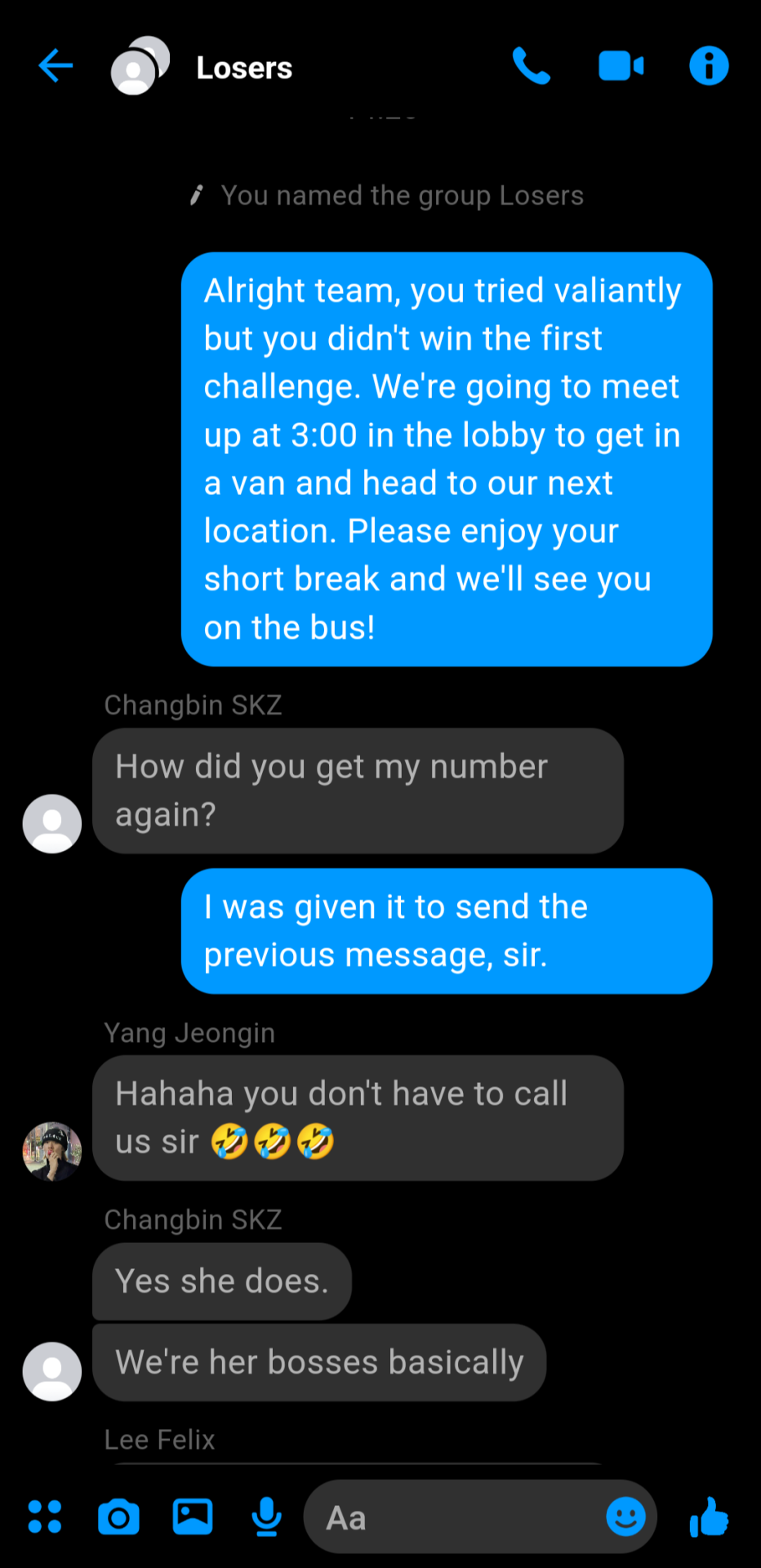Open the photo gallery picker
761x1568 pixels.
(193, 1517)
